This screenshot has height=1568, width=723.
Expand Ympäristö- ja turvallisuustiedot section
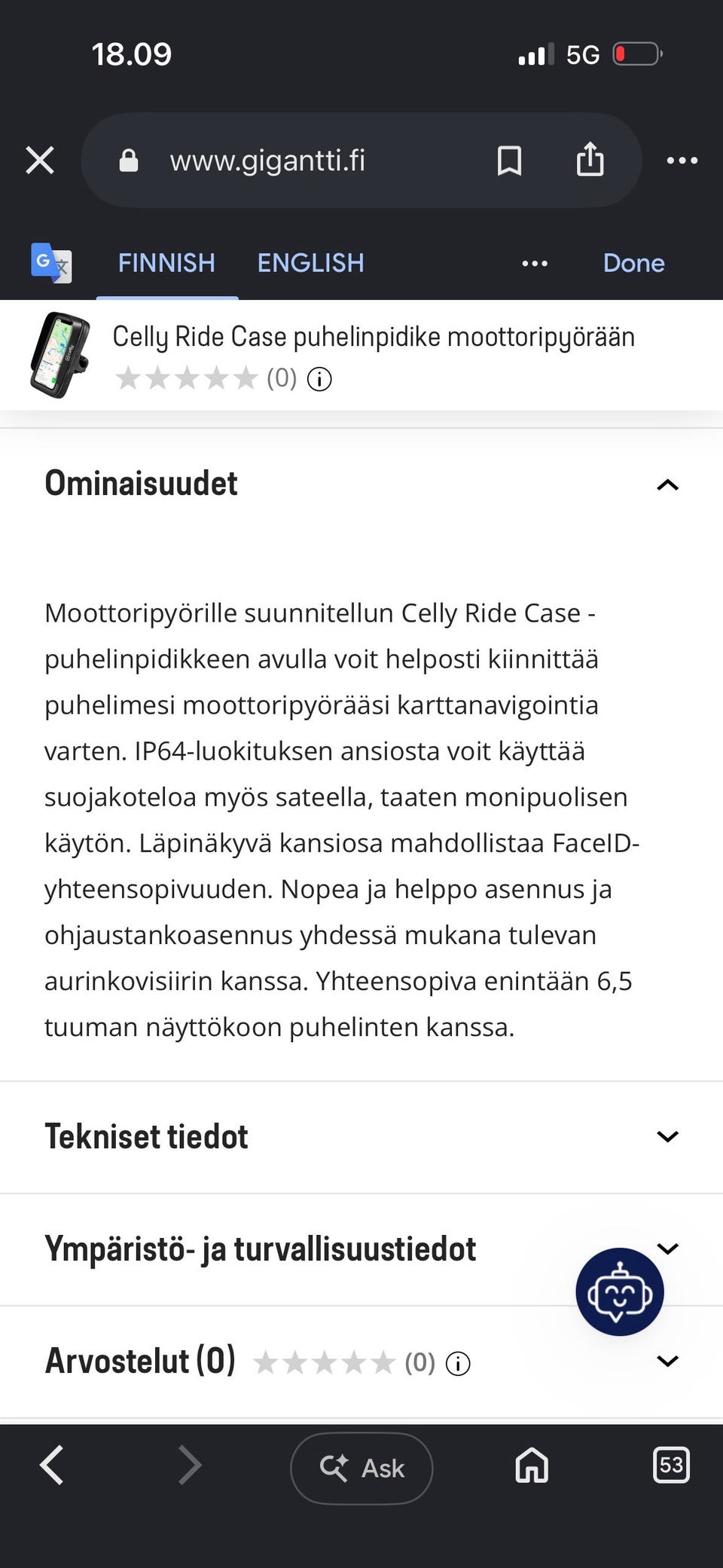tap(361, 1249)
